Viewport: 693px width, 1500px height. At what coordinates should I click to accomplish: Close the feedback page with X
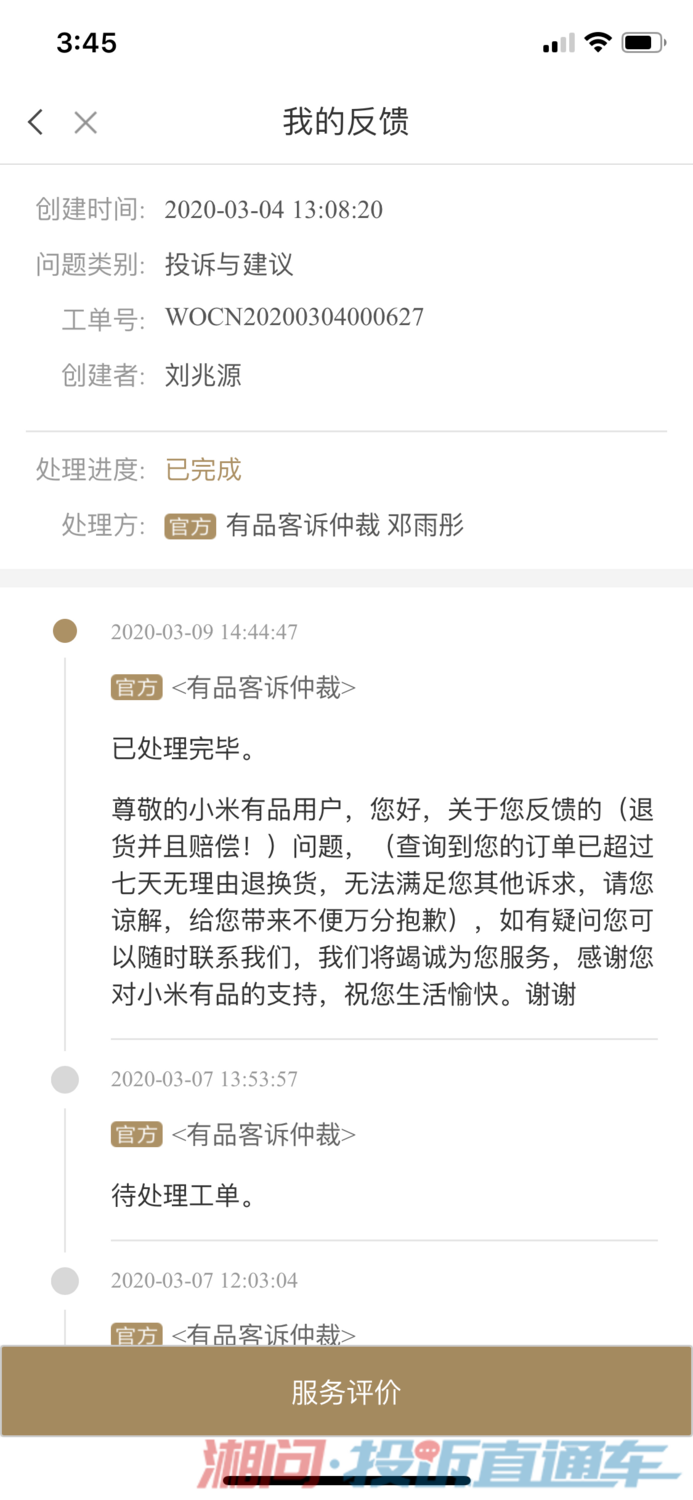click(x=86, y=122)
